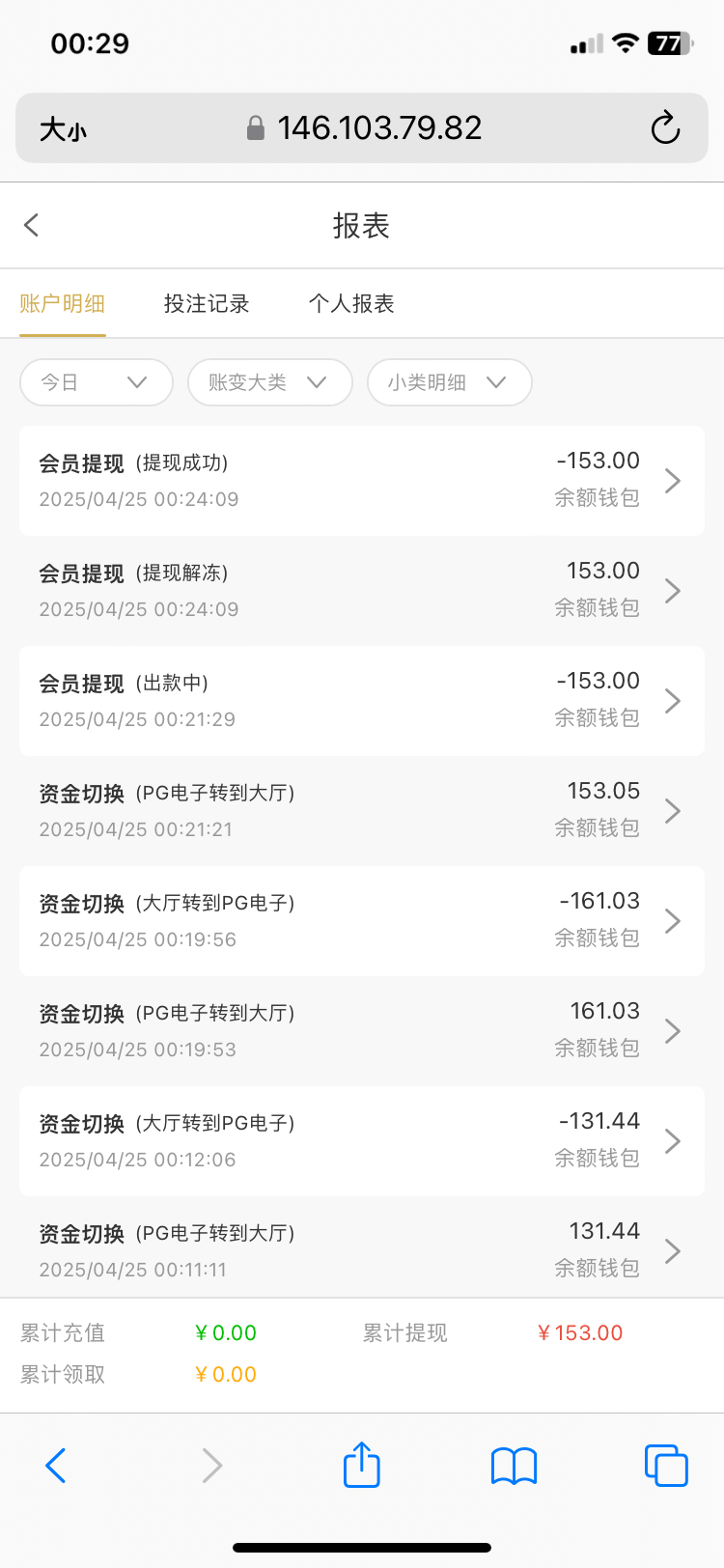View the -131.44 大厅转到PG电子 transfer record

tap(361, 1141)
